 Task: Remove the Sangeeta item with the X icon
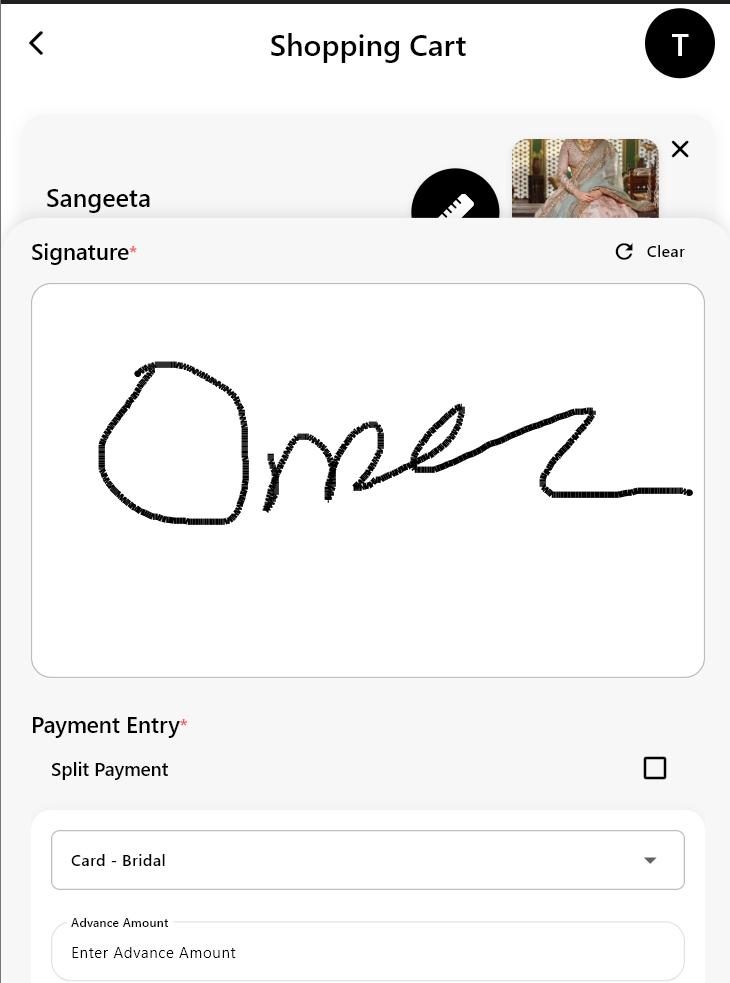(x=680, y=149)
